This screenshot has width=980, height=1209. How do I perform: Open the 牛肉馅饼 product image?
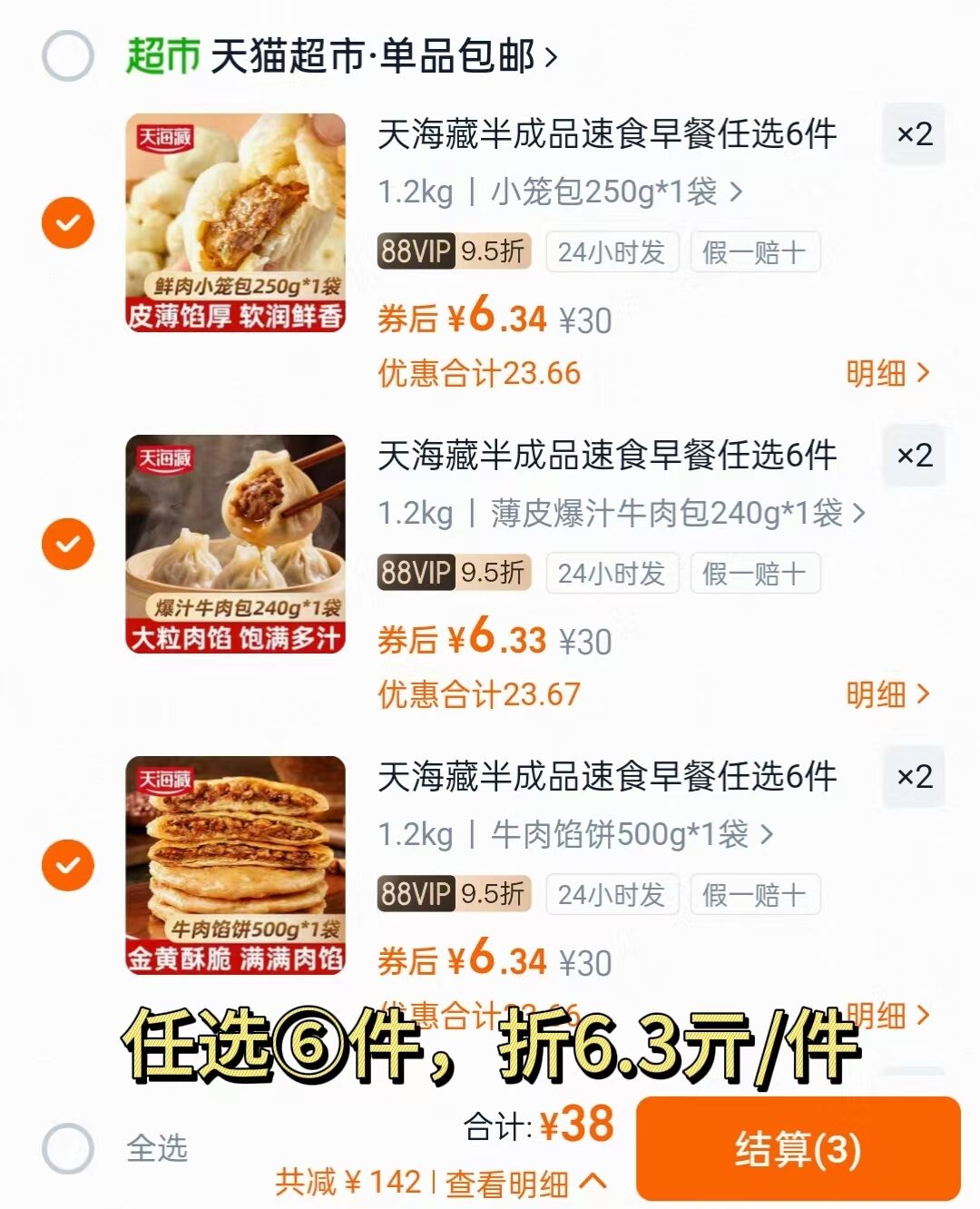236,865
